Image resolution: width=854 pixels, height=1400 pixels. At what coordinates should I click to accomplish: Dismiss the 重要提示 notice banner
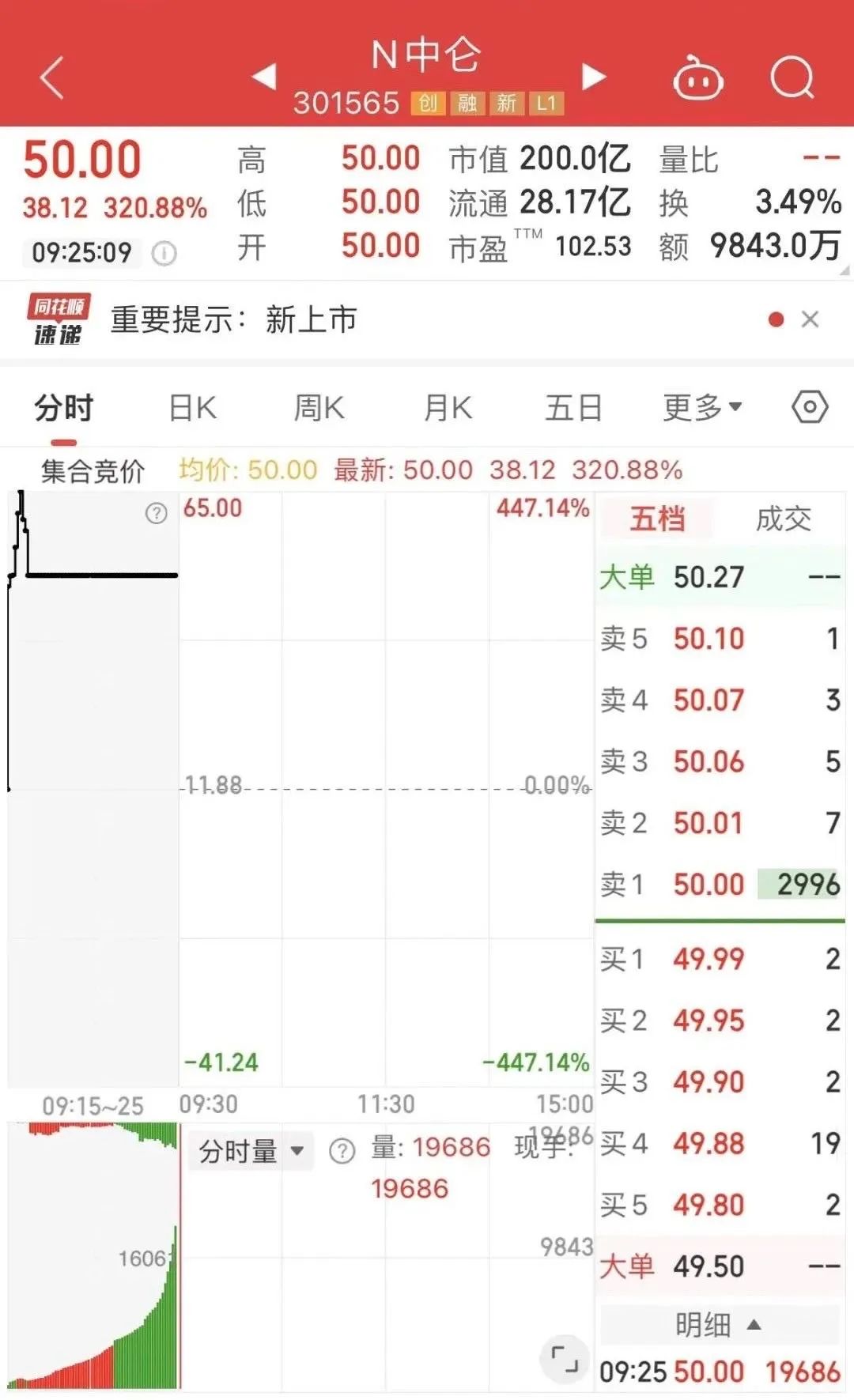pos(810,319)
